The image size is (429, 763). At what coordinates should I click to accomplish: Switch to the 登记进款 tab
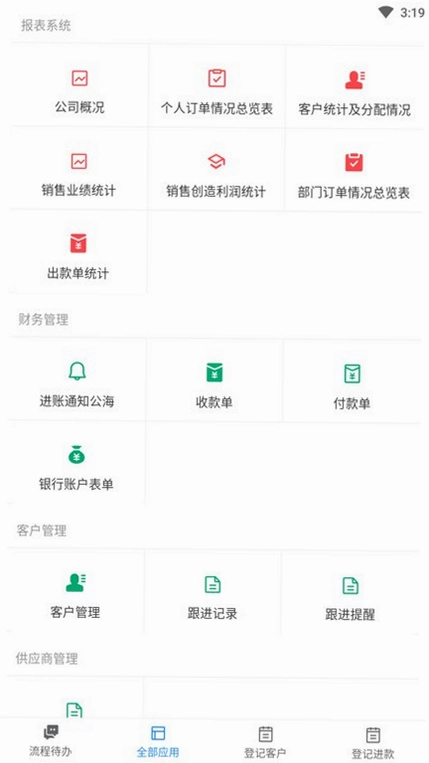(x=373, y=741)
